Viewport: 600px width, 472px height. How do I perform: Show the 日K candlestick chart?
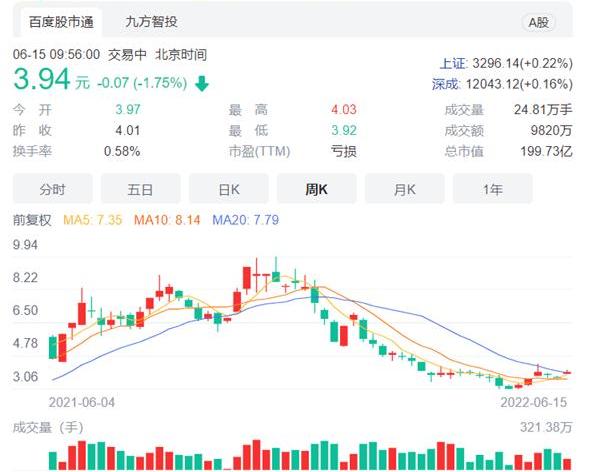coord(229,189)
